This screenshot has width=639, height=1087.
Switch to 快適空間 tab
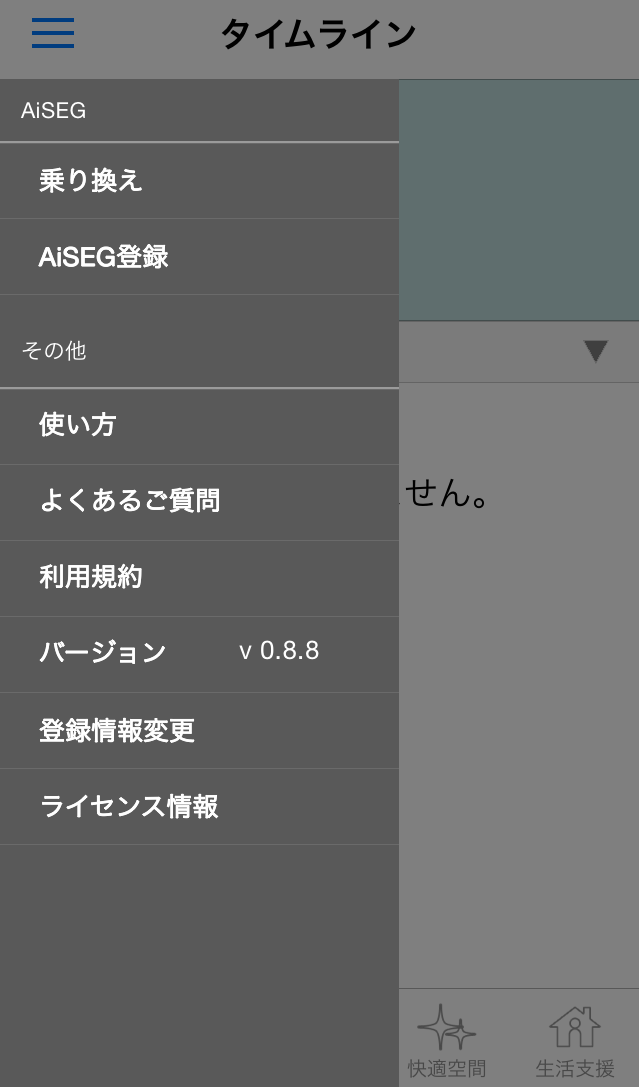click(447, 1040)
